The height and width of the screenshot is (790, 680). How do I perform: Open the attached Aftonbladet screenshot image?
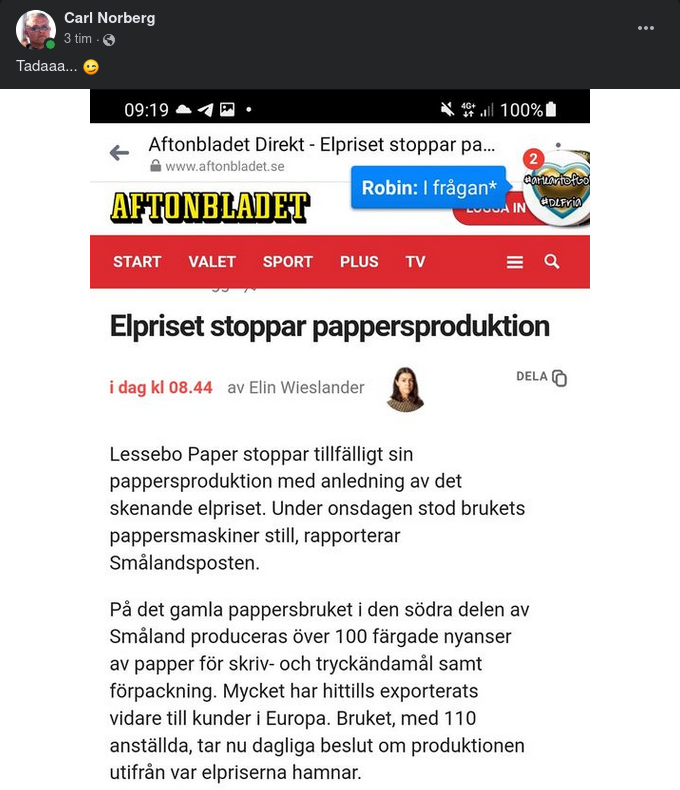click(340, 440)
